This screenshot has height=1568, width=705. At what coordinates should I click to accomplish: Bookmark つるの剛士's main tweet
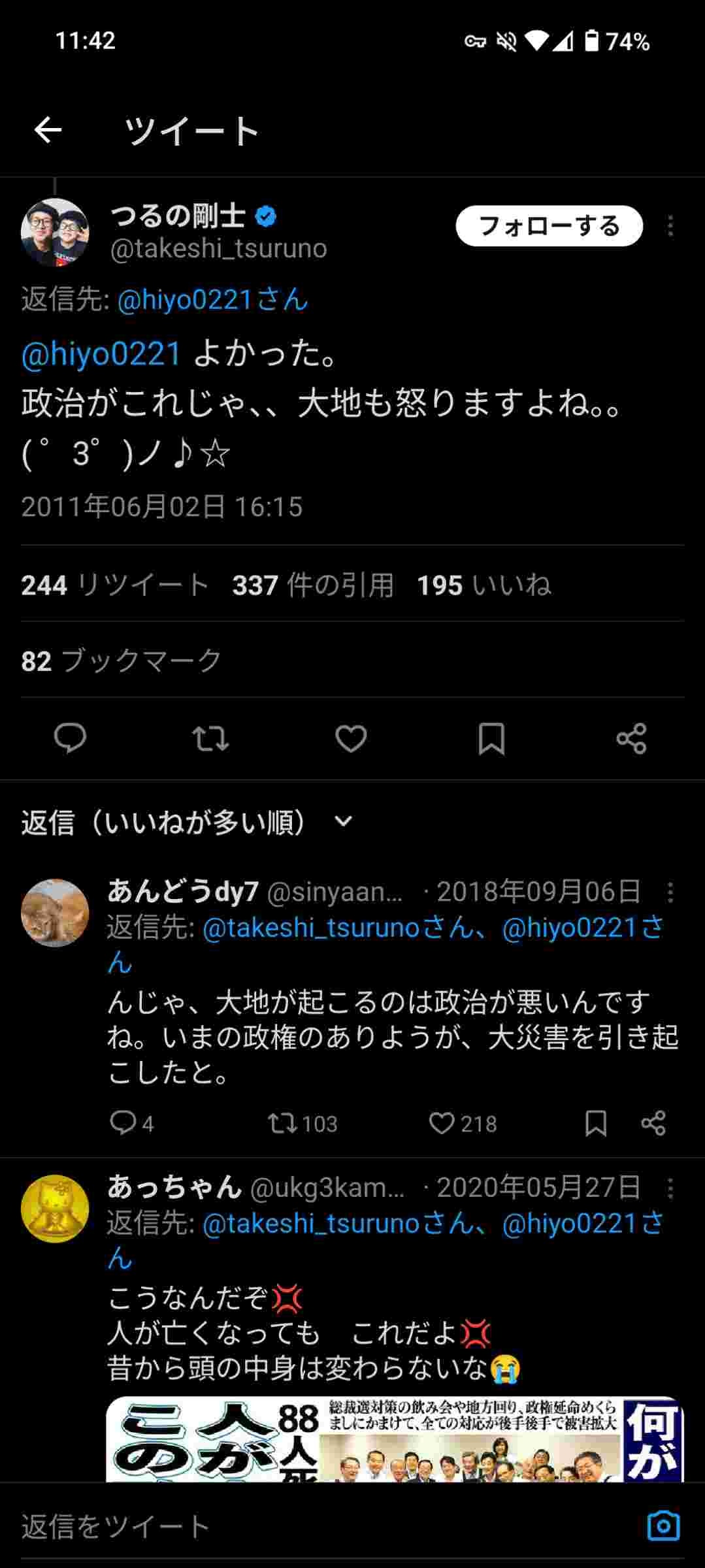[491, 738]
